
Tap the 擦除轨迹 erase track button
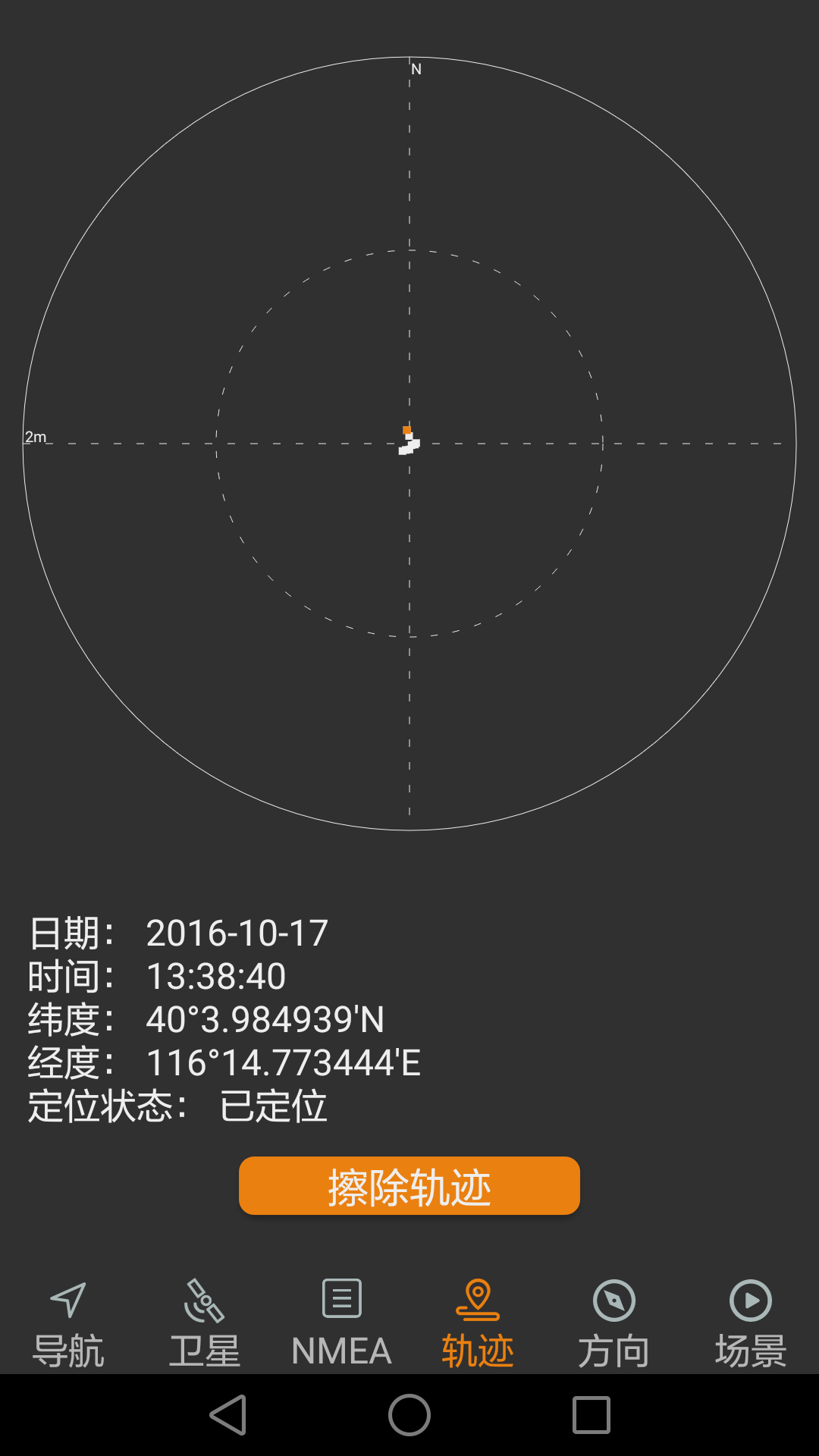coord(409,1185)
